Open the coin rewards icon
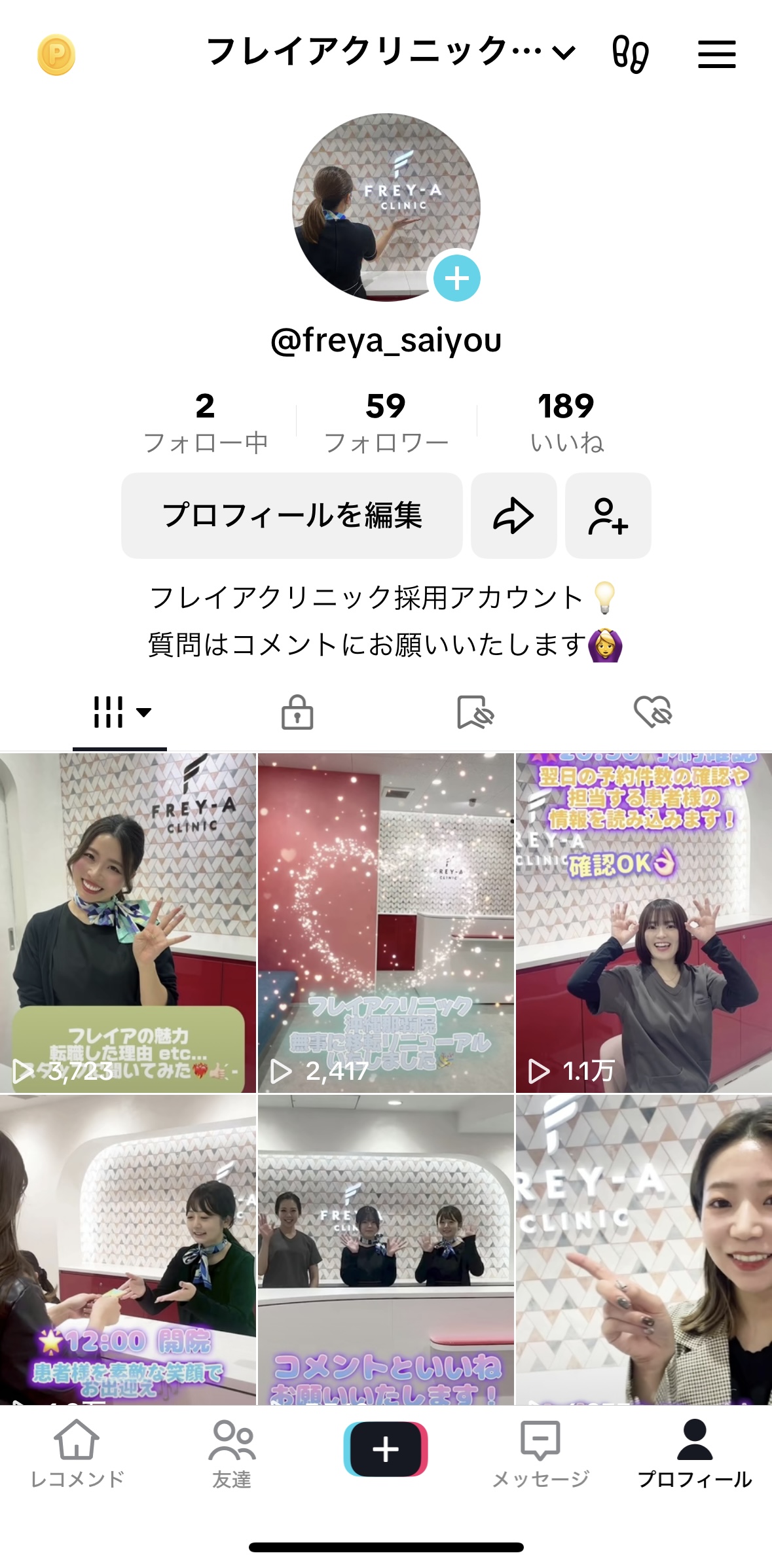 [x=56, y=54]
